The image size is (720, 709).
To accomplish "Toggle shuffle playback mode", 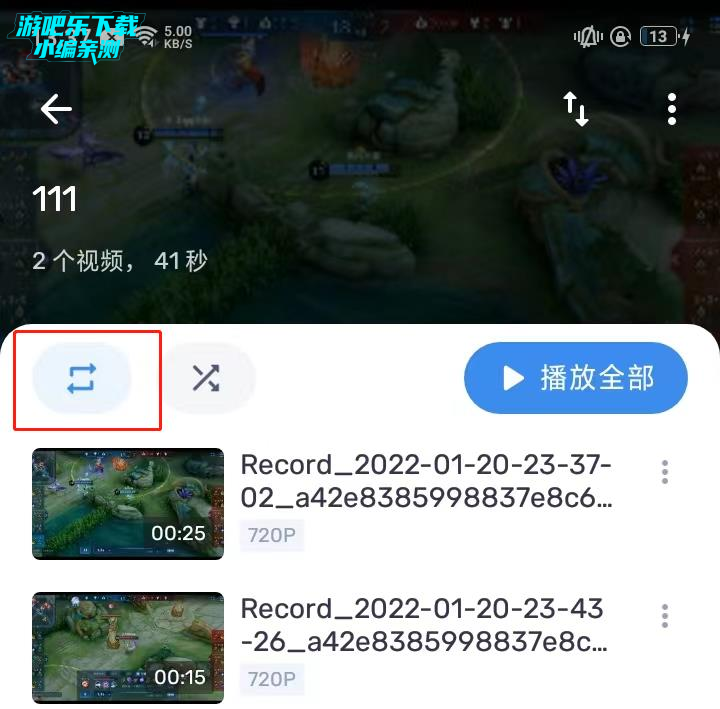I will 206,379.
